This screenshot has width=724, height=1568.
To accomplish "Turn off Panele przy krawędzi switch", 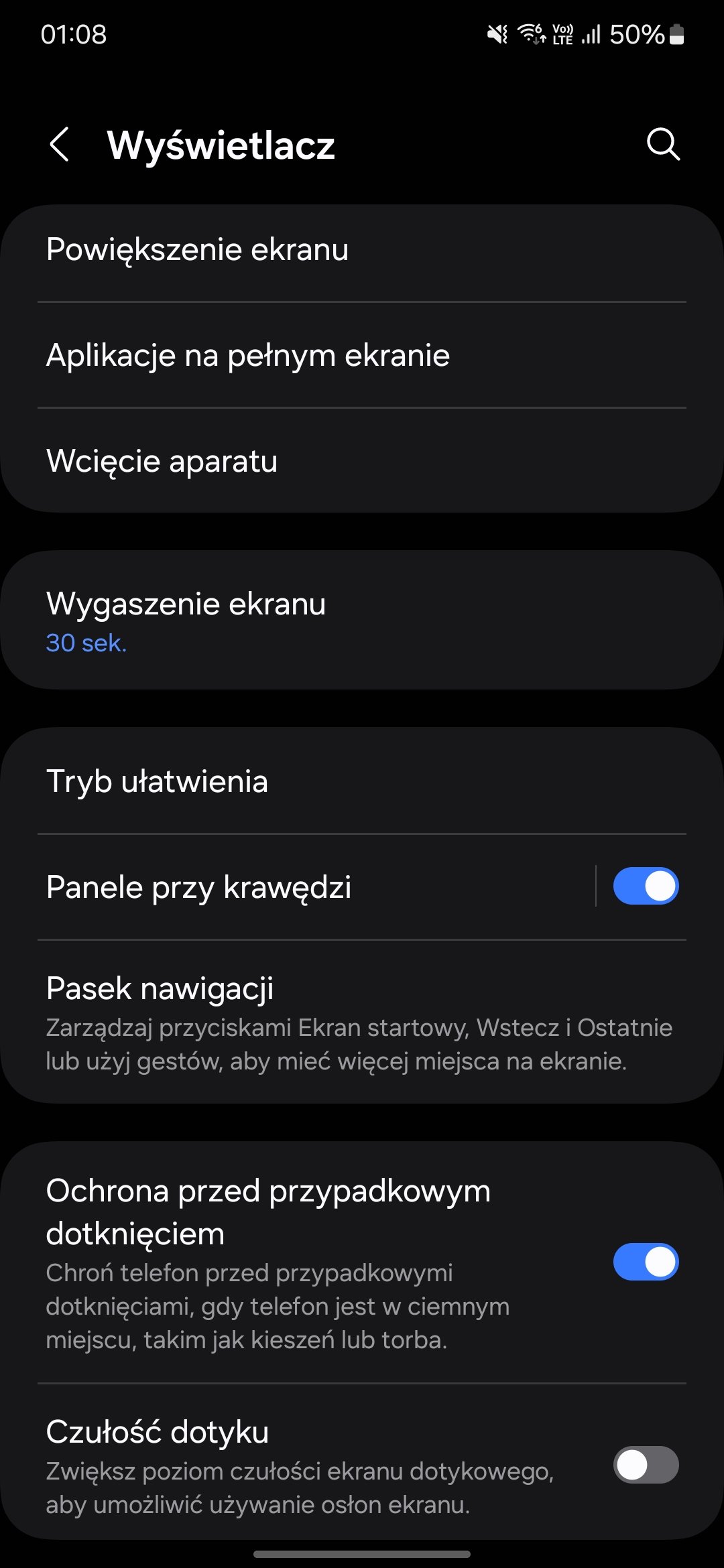I will pos(646,887).
